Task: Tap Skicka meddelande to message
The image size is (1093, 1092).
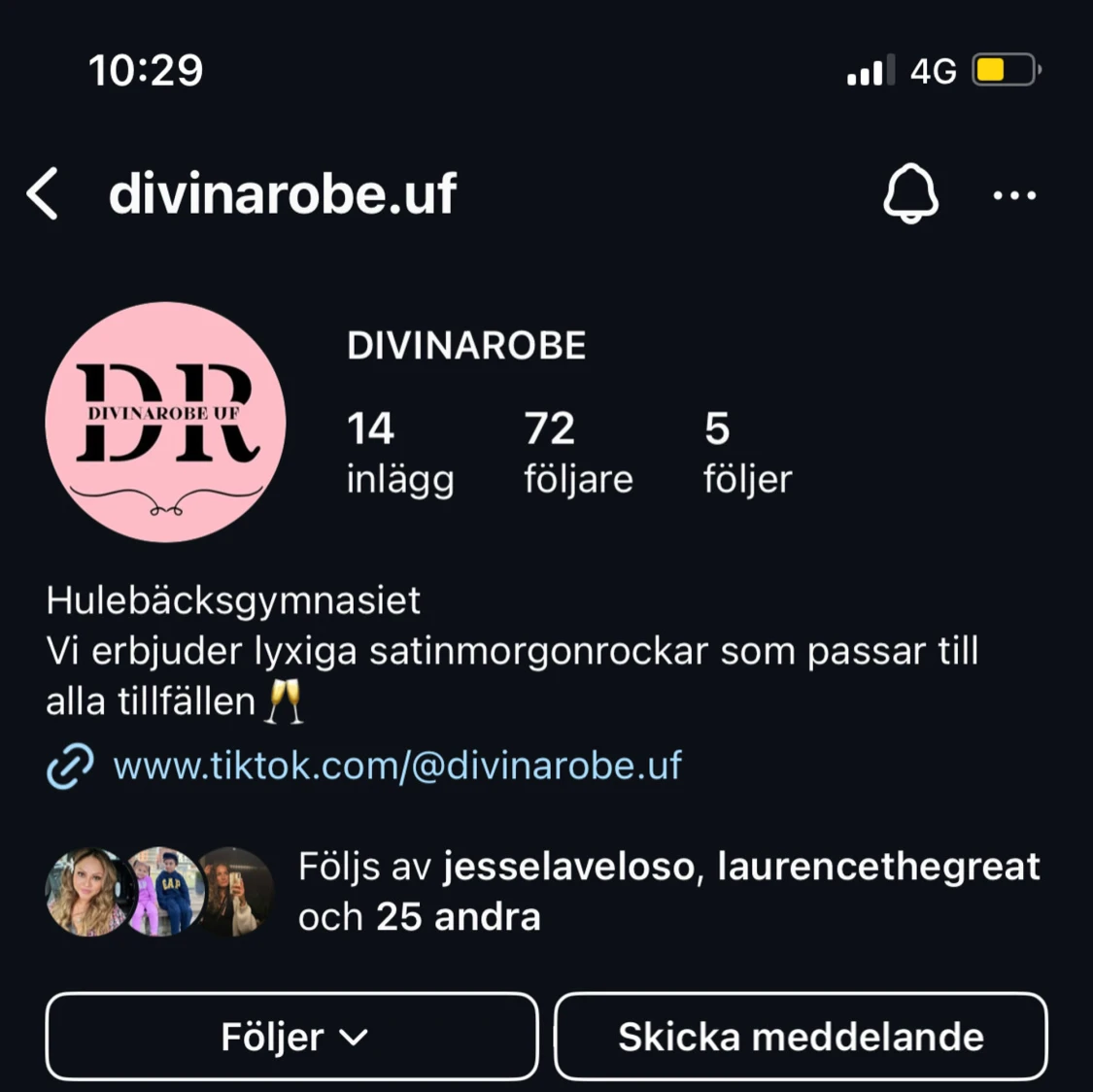Action: (801, 1037)
